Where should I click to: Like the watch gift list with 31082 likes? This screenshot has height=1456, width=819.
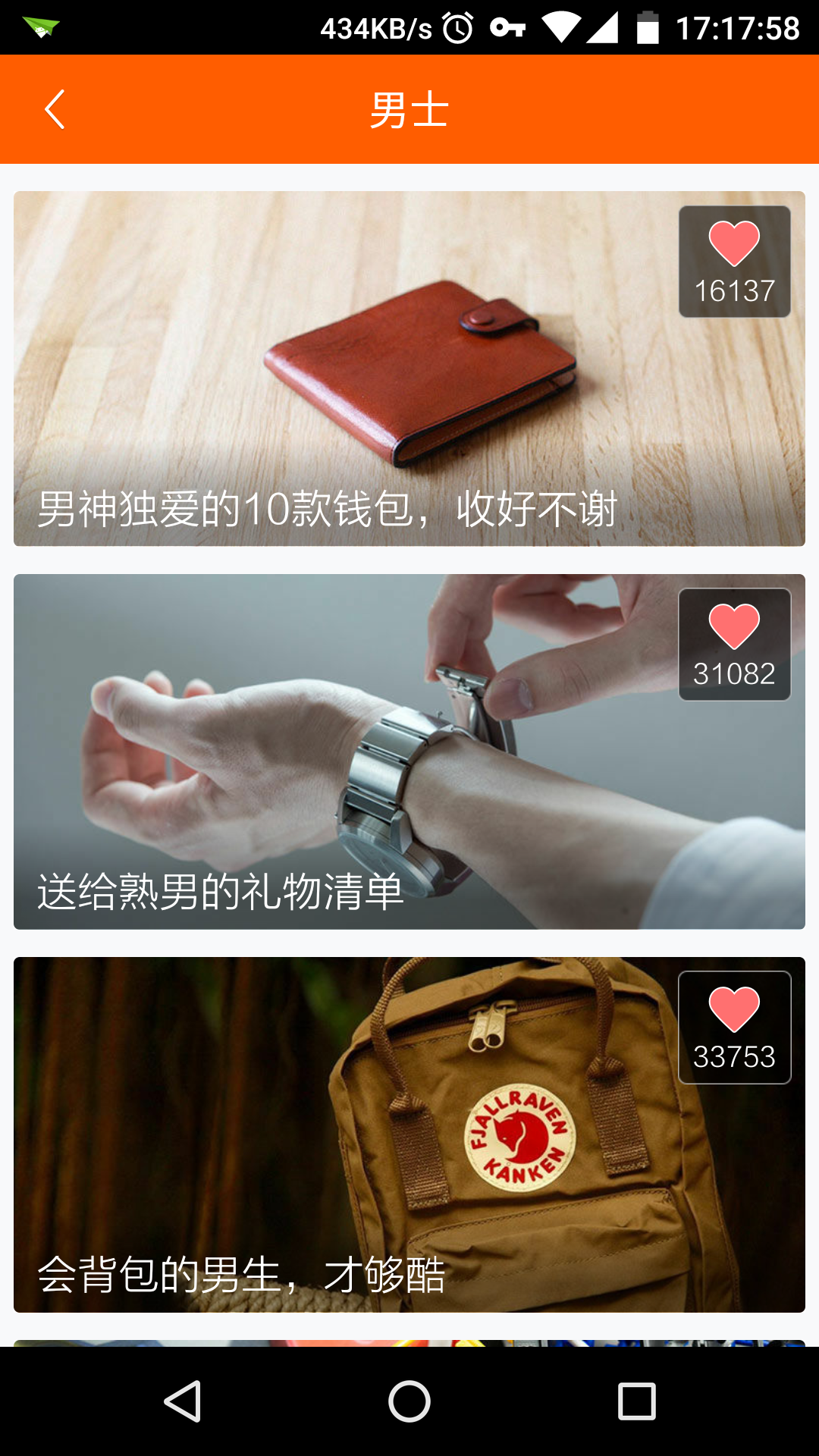(x=734, y=645)
